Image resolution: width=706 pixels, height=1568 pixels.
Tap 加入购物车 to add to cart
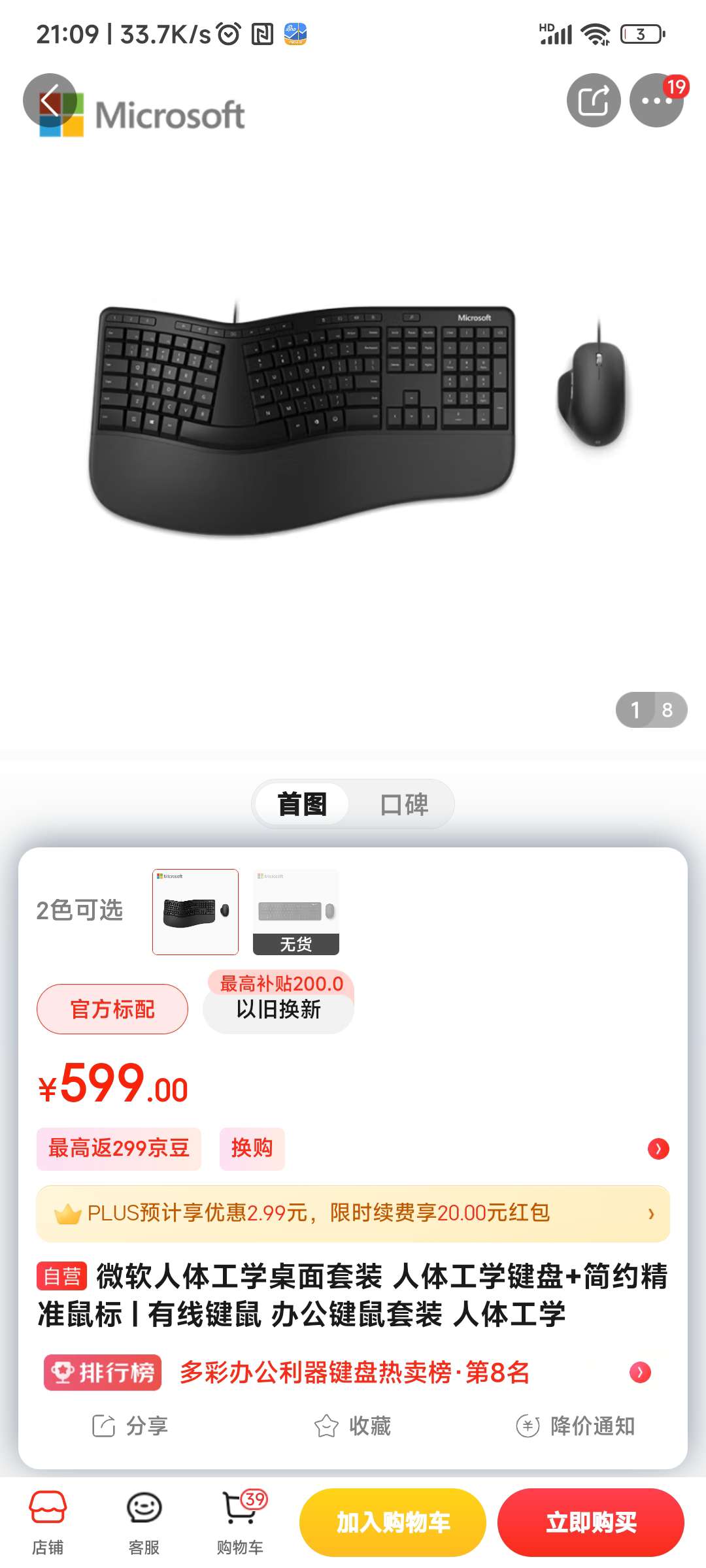[x=393, y=1522]
